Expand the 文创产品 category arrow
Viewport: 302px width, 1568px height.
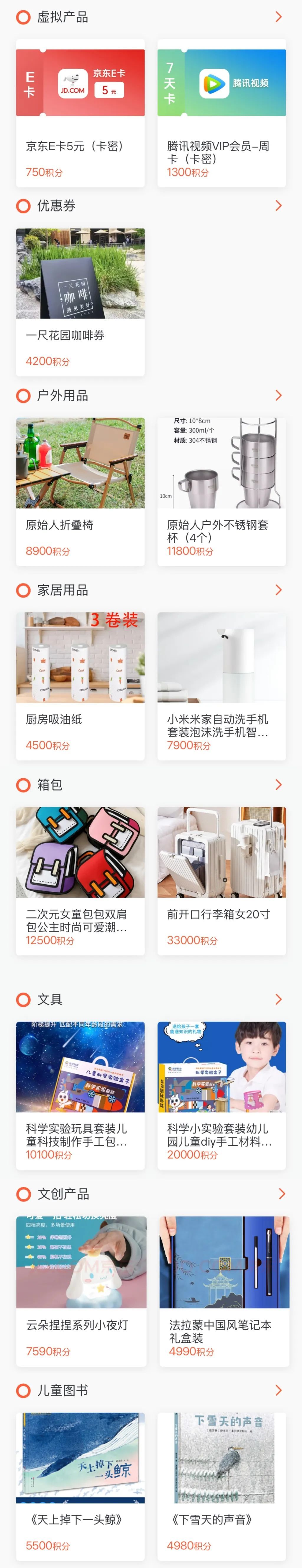(x=281, y=1194)
